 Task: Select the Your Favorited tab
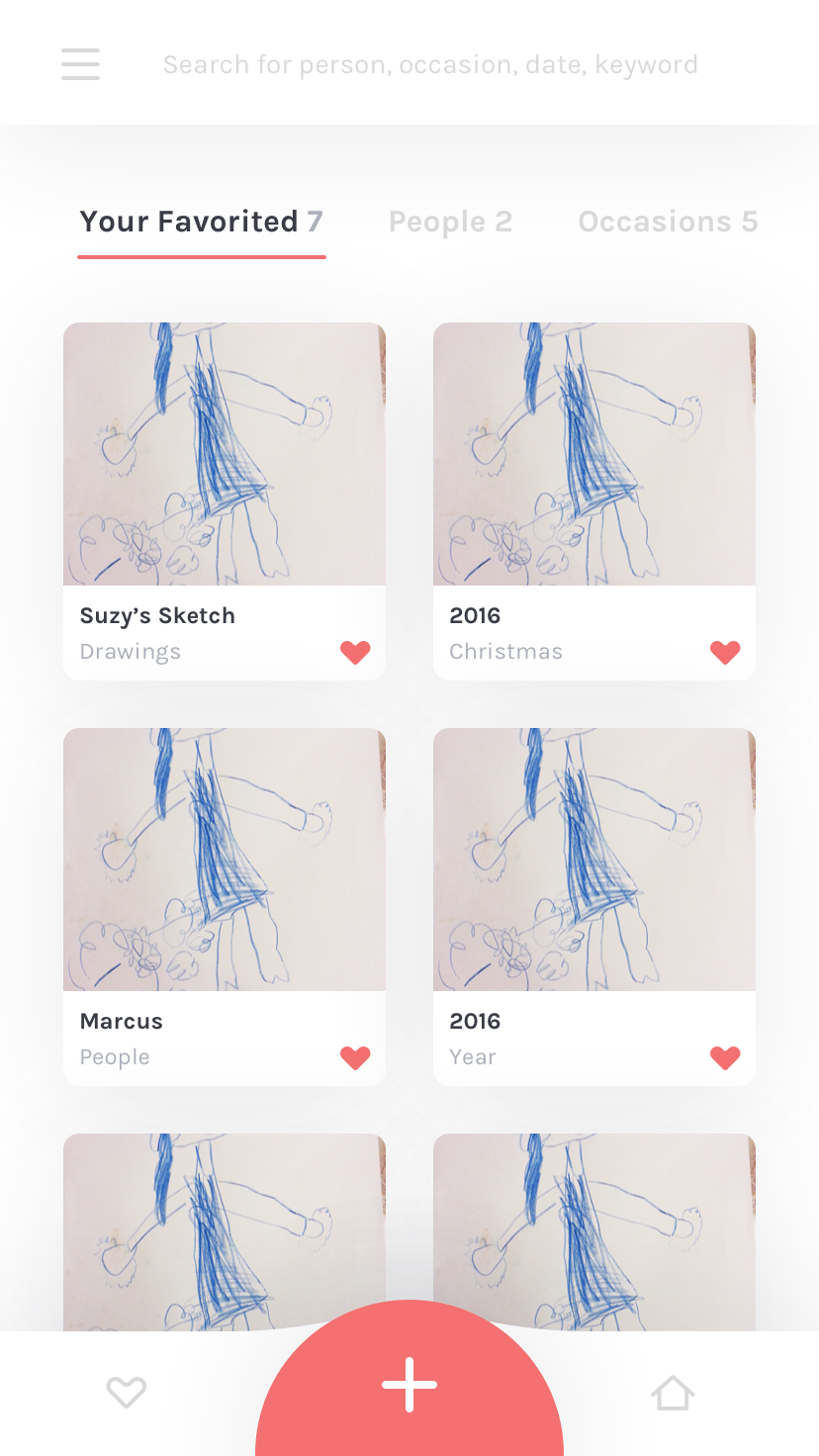201,222
